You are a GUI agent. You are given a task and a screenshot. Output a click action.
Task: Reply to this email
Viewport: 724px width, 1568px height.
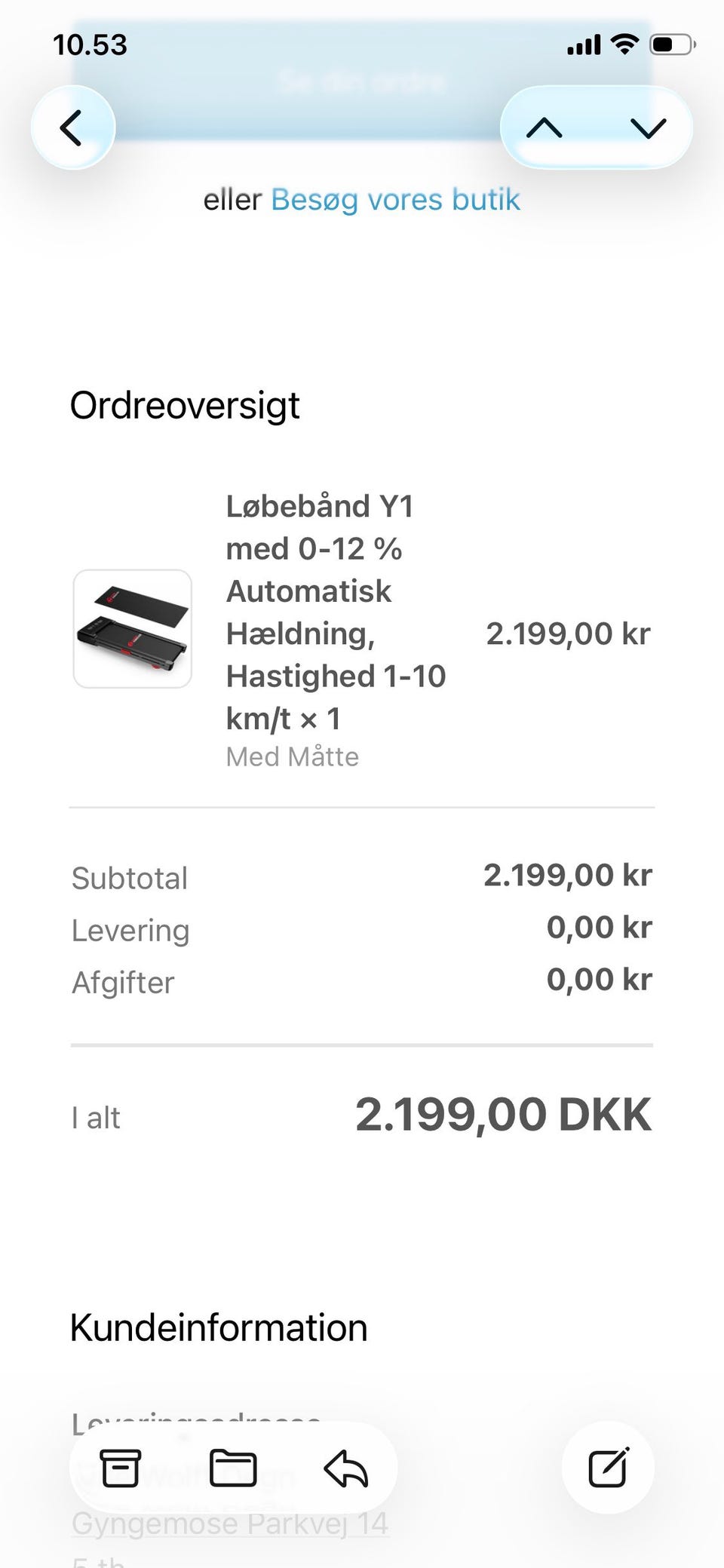pyautogui.click(x=345, y=1468)
